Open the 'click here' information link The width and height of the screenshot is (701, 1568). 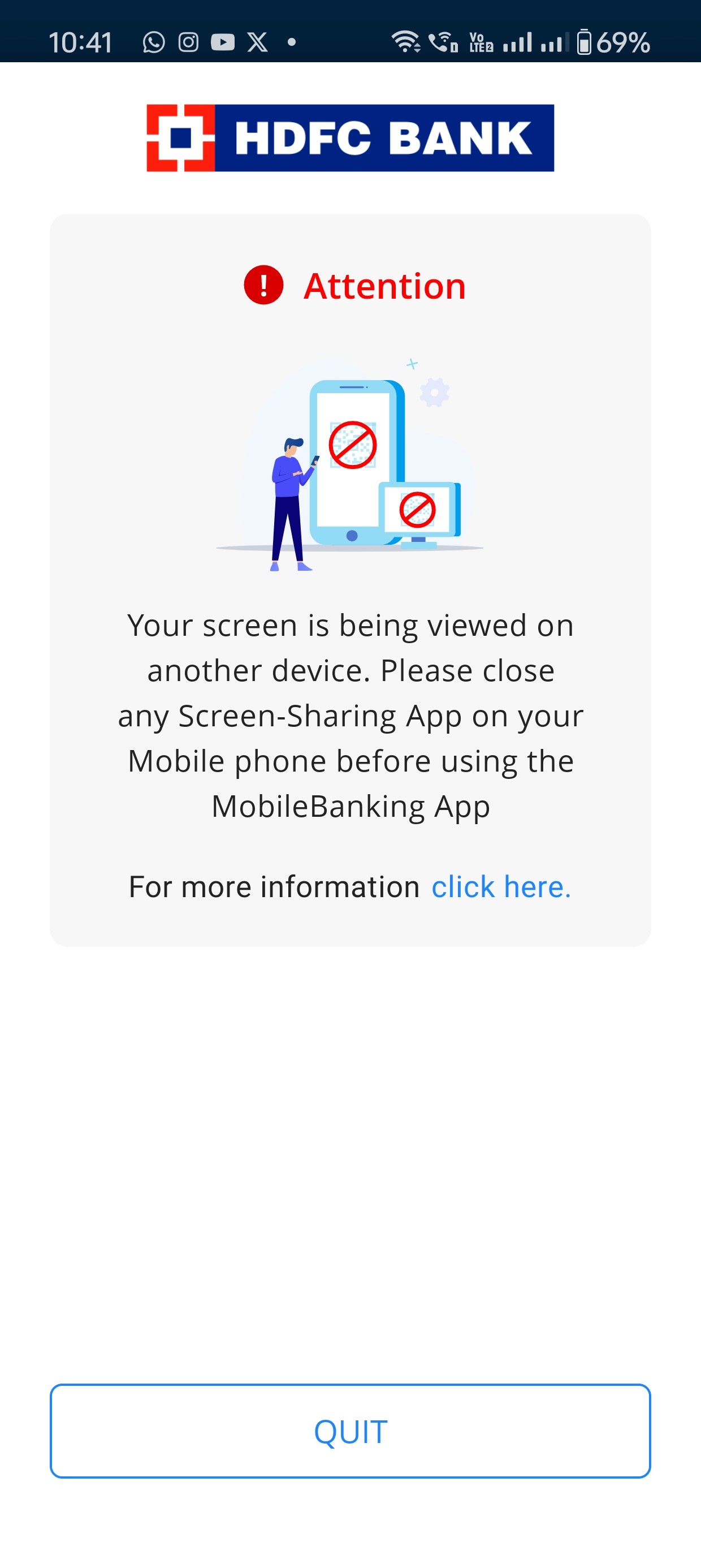pos(500,887)
